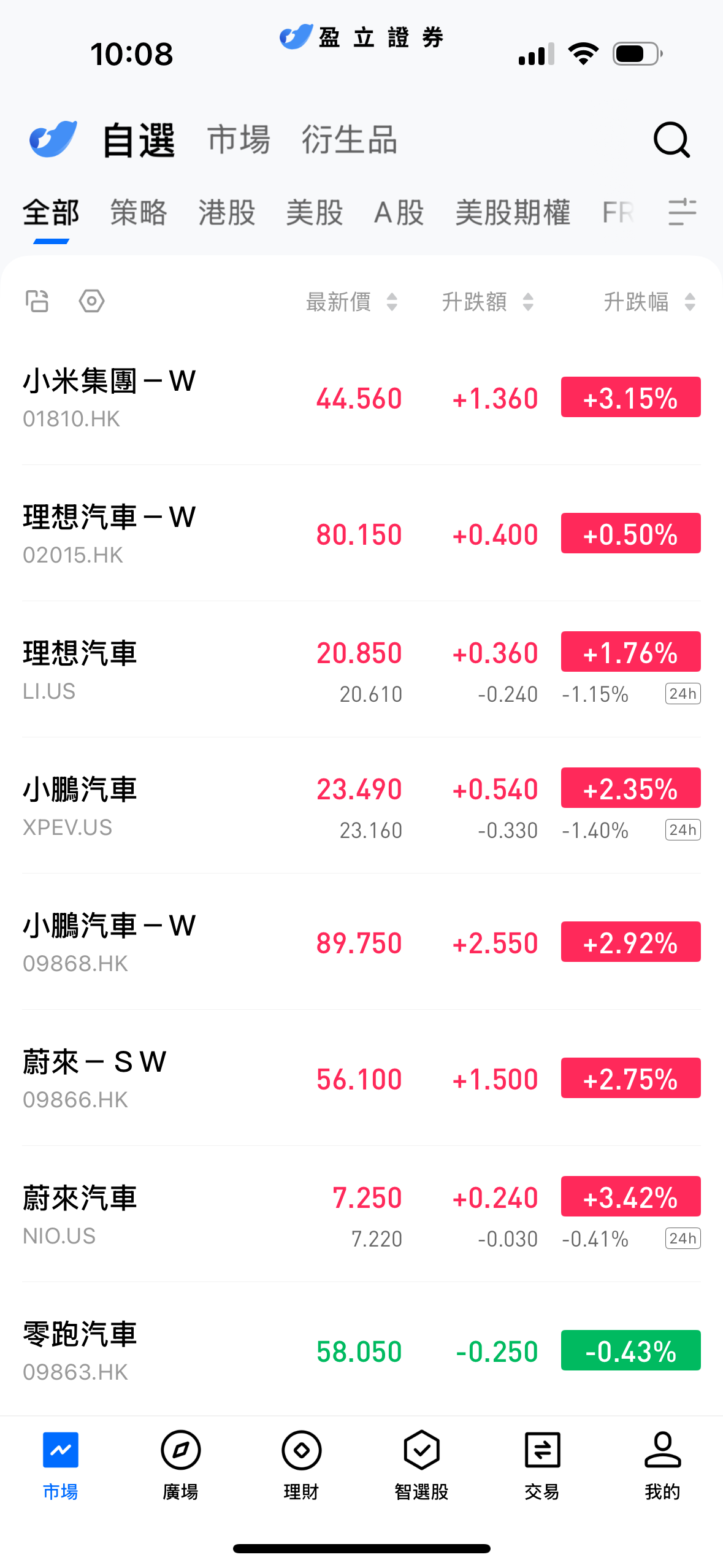View 小鵬汽車－W 09868.HK quote
723x1568 pixels.
pos(109,942)
